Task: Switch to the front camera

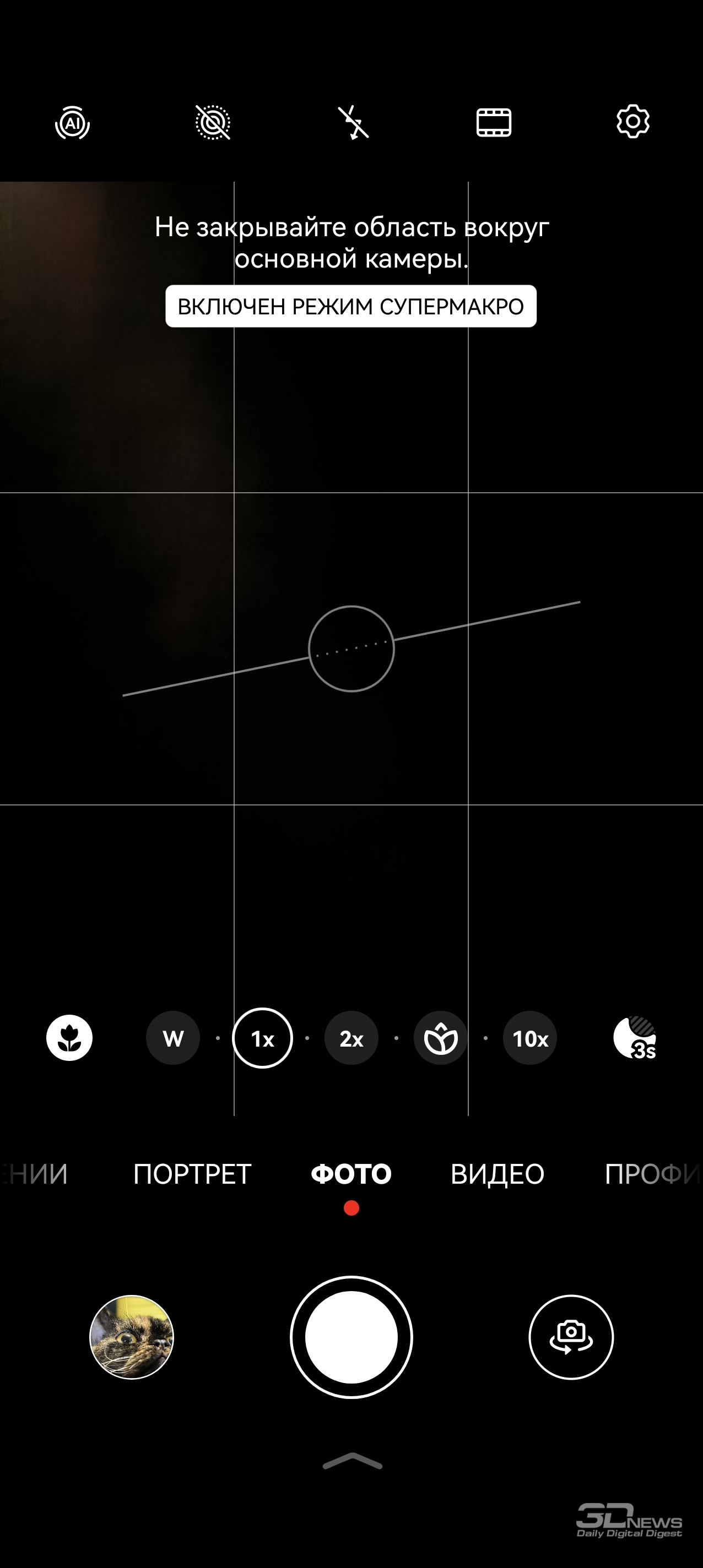Action: click(571, 1337)
